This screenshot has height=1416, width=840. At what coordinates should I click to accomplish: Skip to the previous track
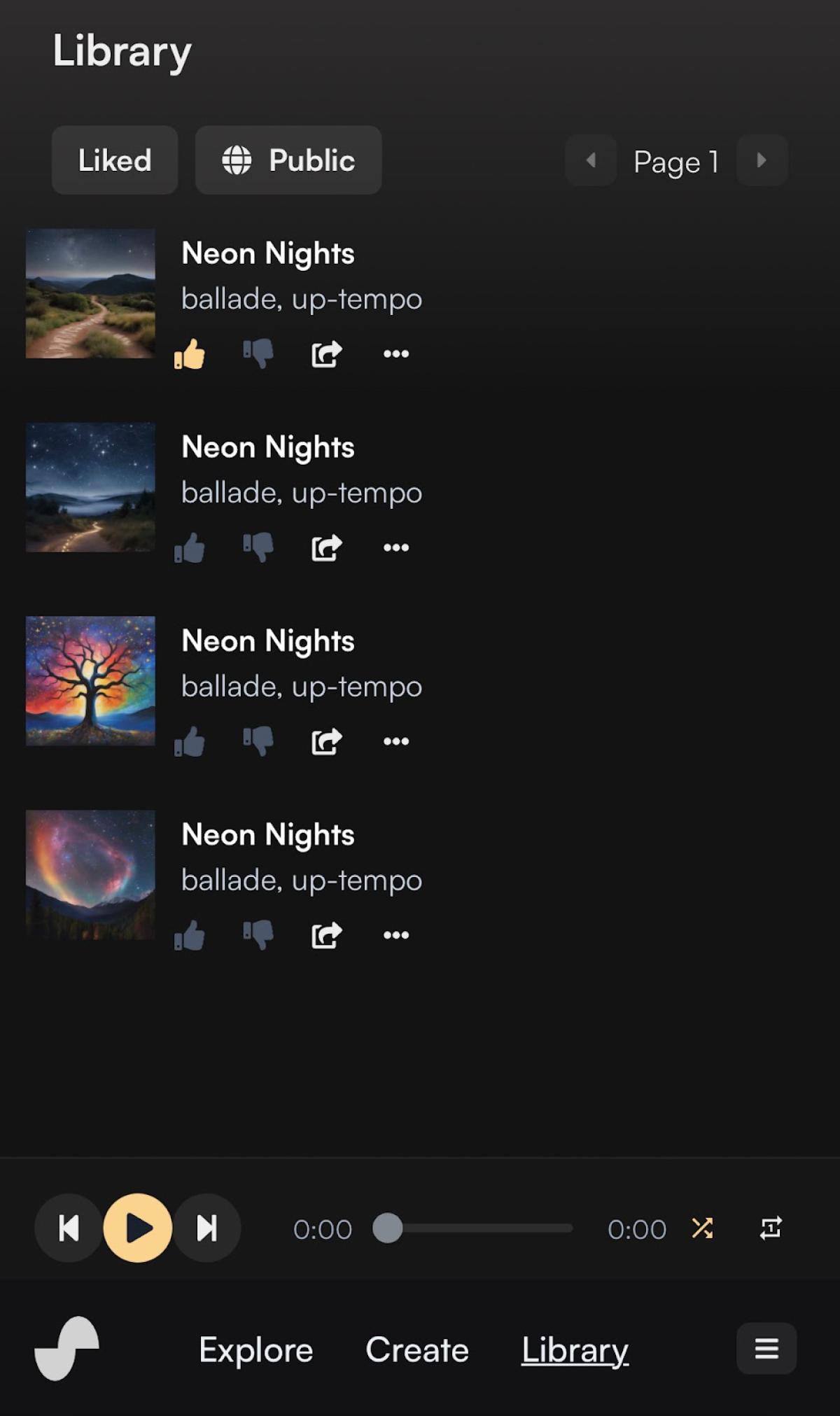click(69, 1228)
